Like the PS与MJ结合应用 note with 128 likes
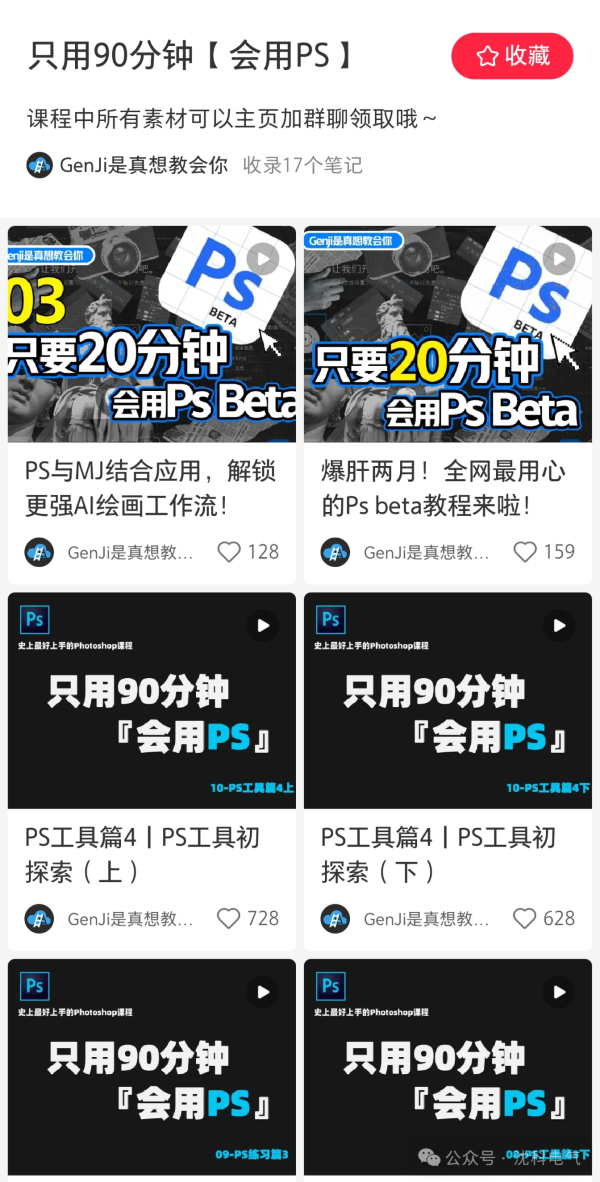Screen dimensions: 600x1182 click(230, 552)
